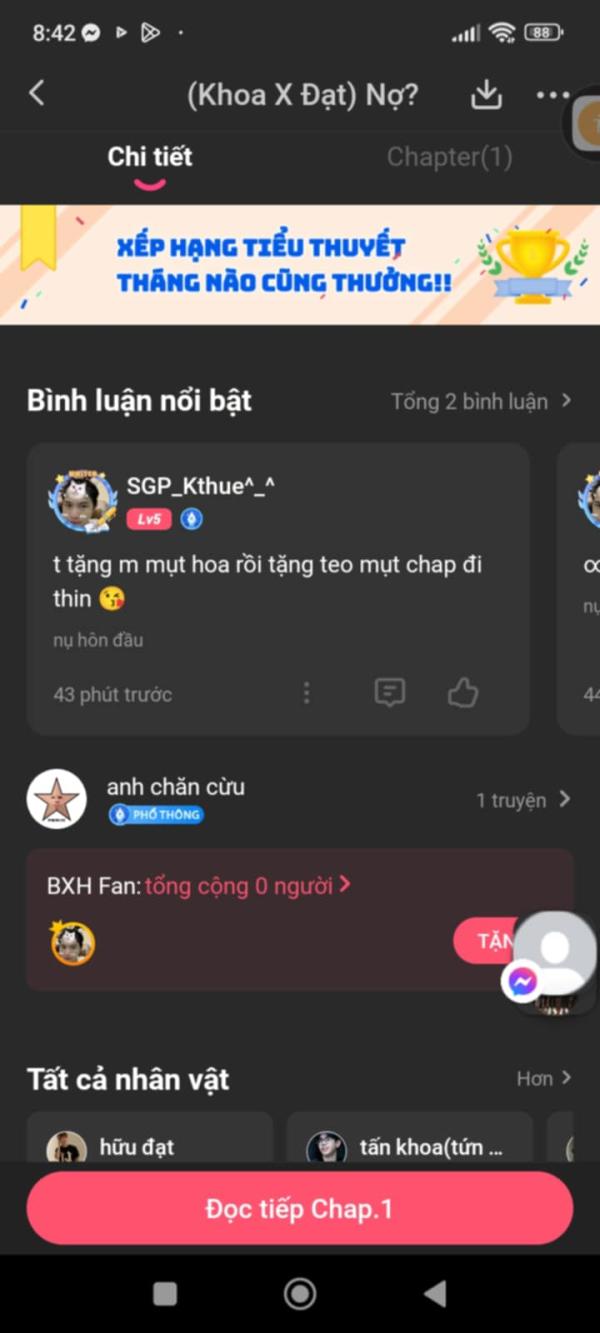Viewport: 600px width, 1333px height.
Task: Expand all characters with Hơn
Action: point(543,1078)
